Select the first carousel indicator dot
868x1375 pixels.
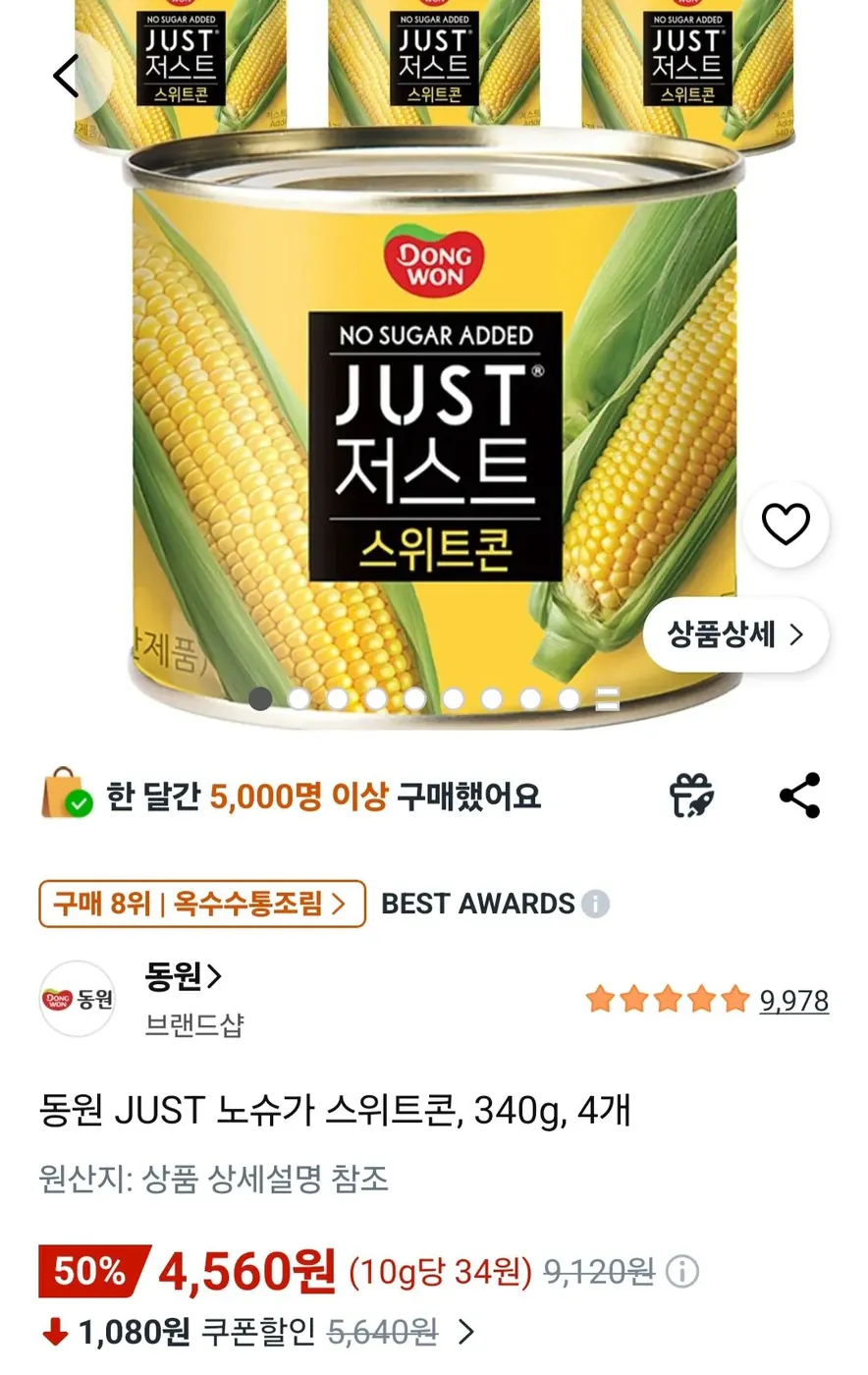(260, 700)
